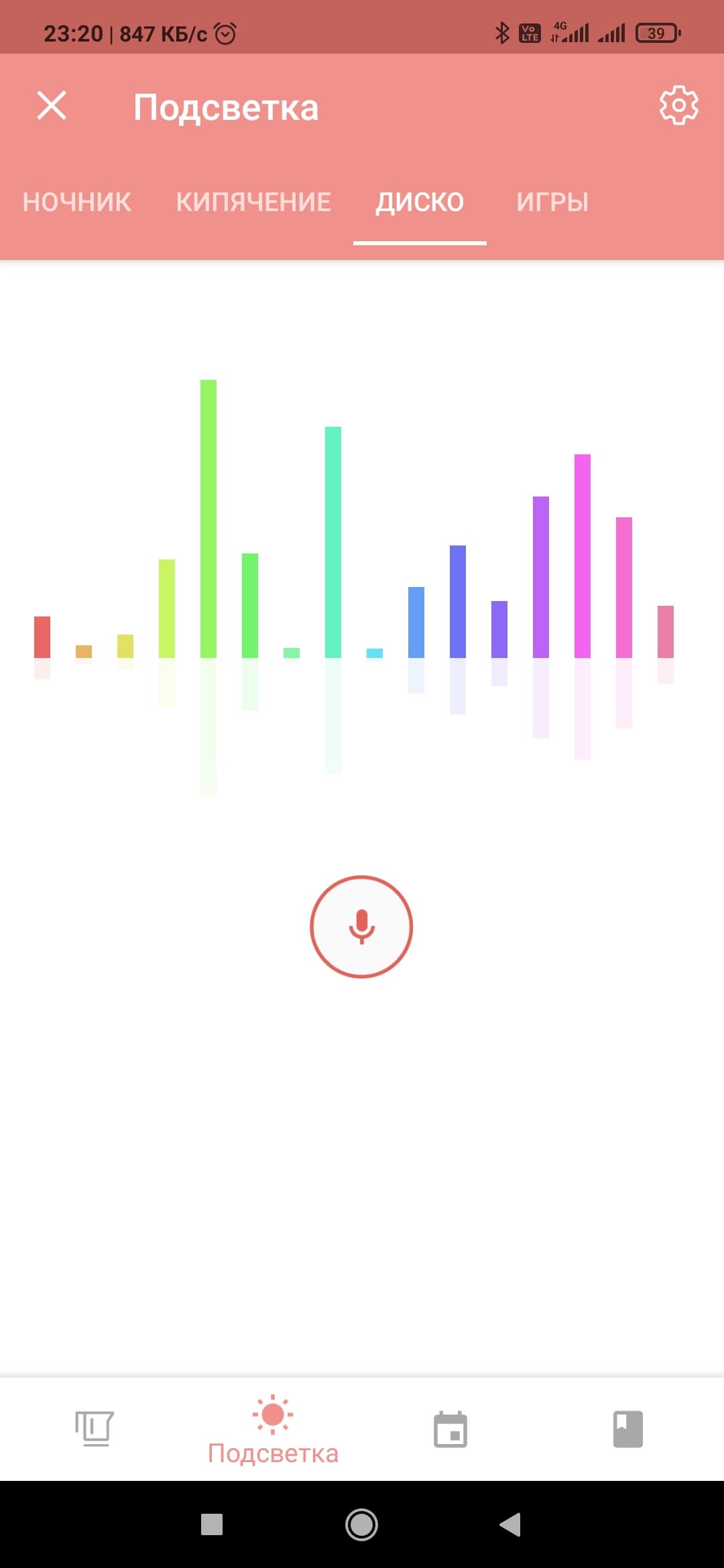Tap the microphone button

pyautogui.click(x=361, y=927)
